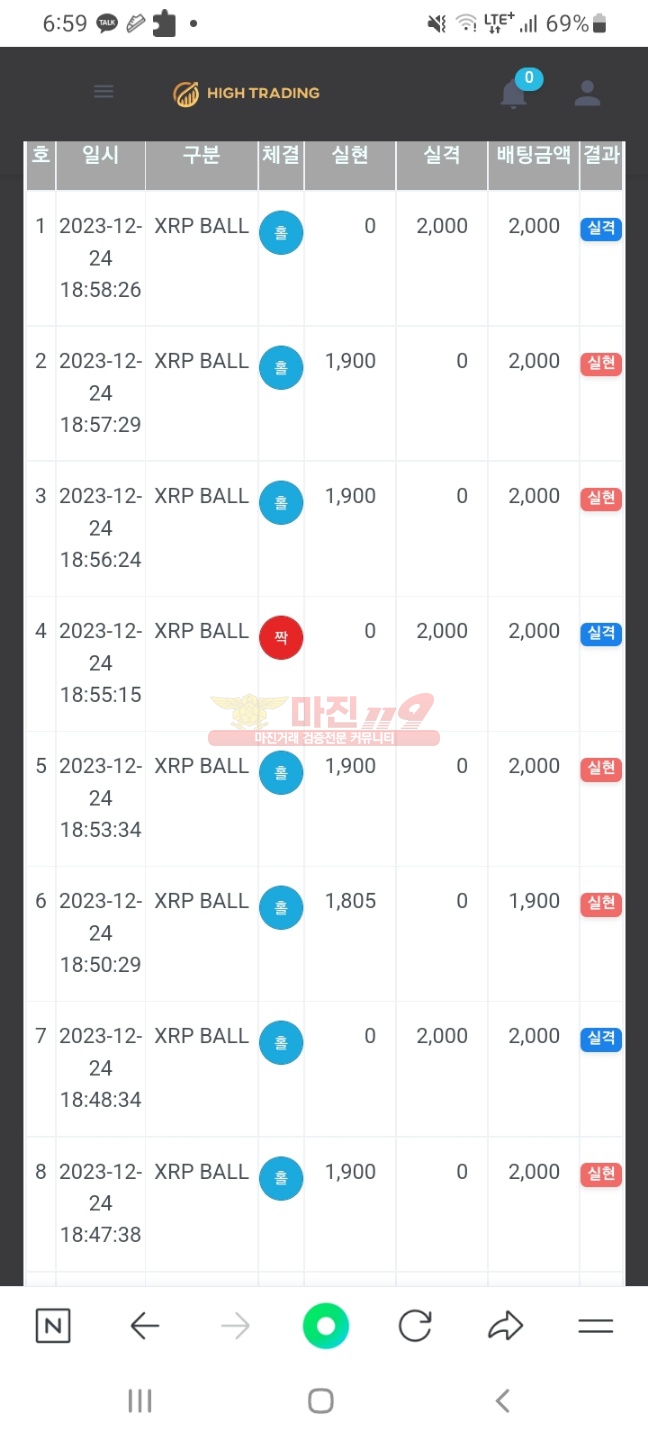Open the browser menu lines

tap(596, 1327)
